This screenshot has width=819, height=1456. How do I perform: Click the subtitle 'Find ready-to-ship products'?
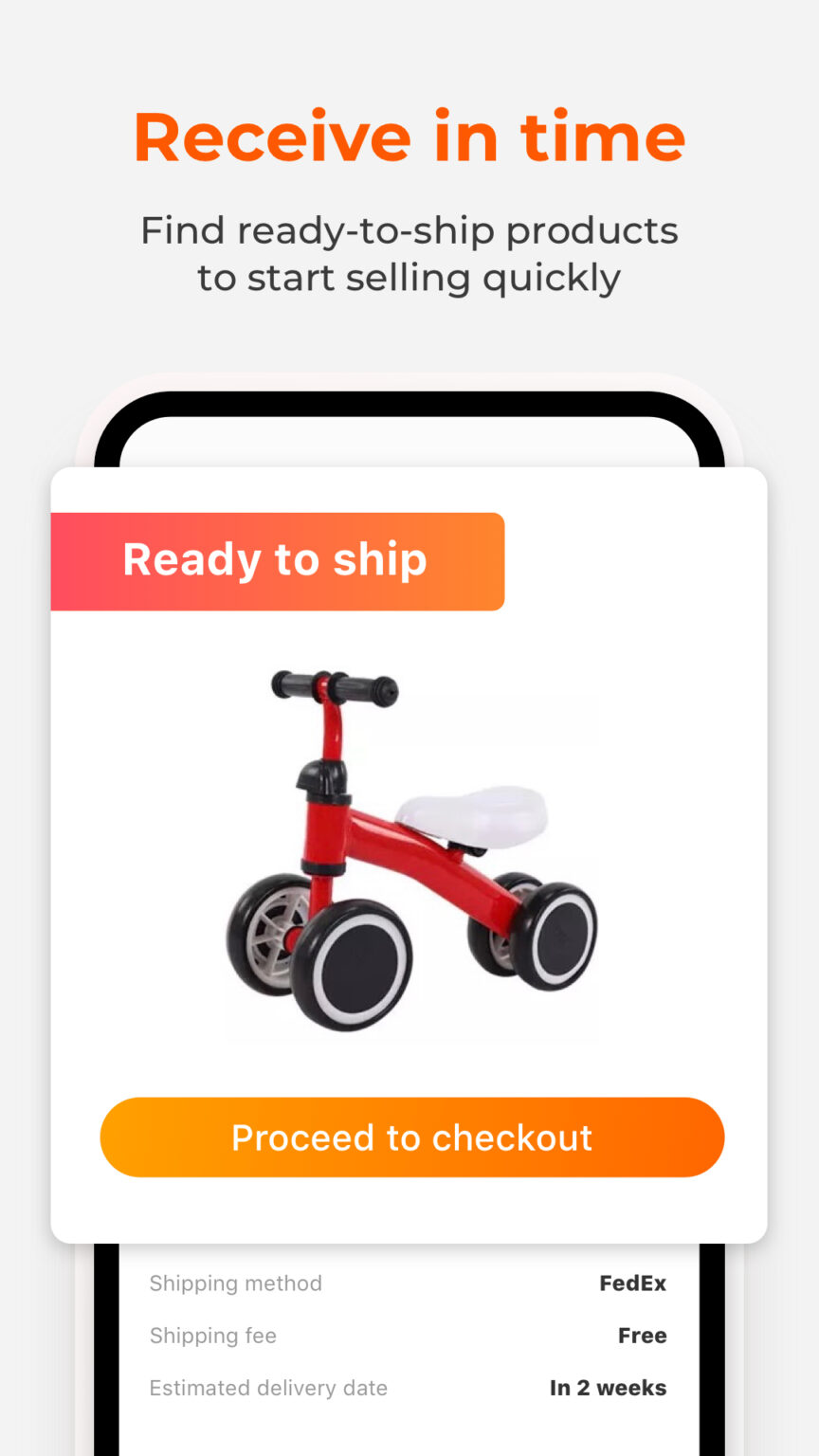point(409,230)
